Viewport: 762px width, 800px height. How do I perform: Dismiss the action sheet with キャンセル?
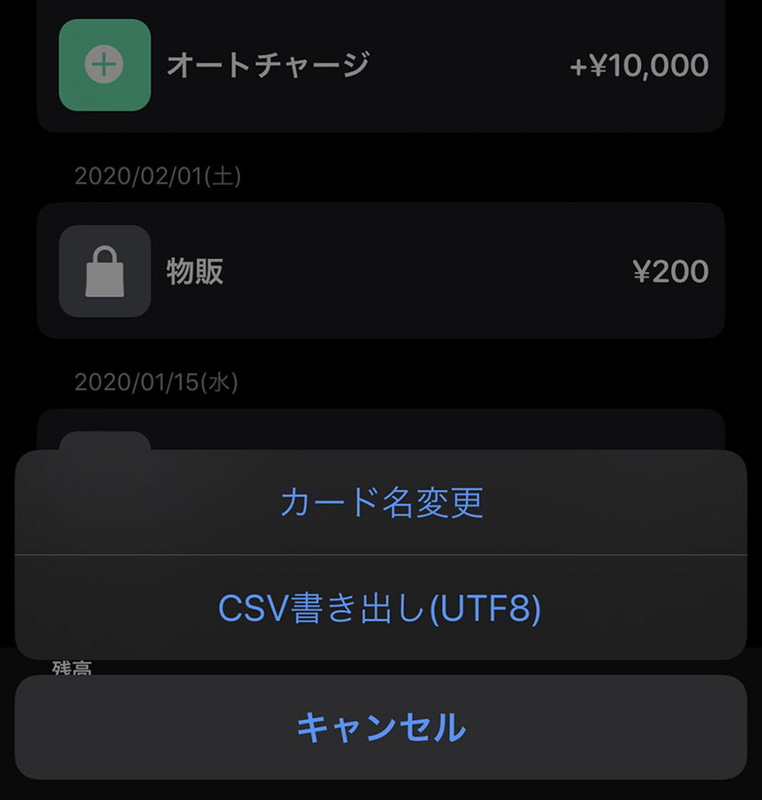click(381, 727)
